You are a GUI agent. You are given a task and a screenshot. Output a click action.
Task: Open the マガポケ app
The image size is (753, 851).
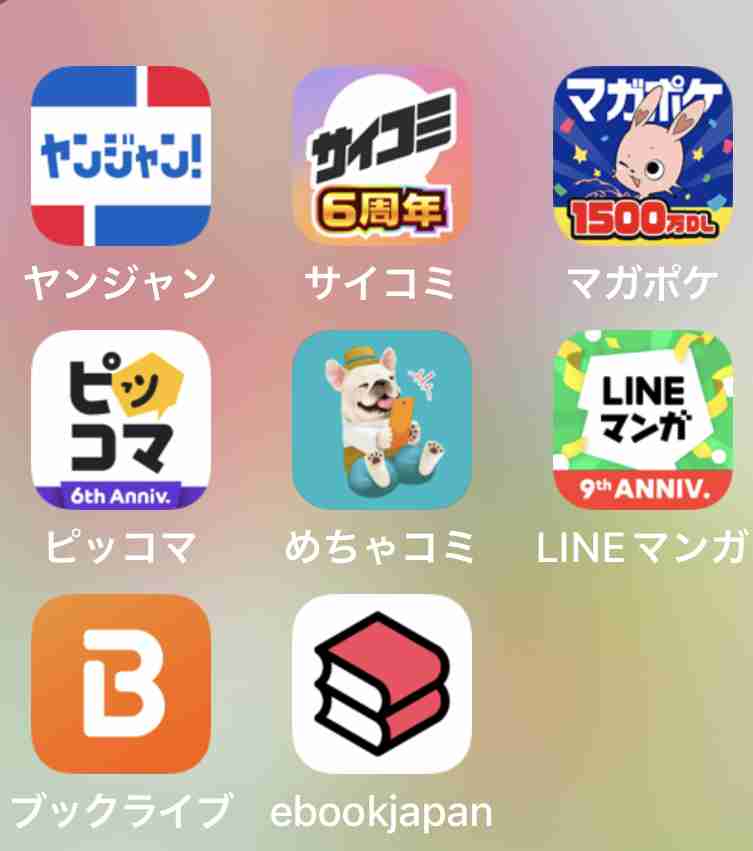pyautogui.click(x=642, y=155)
